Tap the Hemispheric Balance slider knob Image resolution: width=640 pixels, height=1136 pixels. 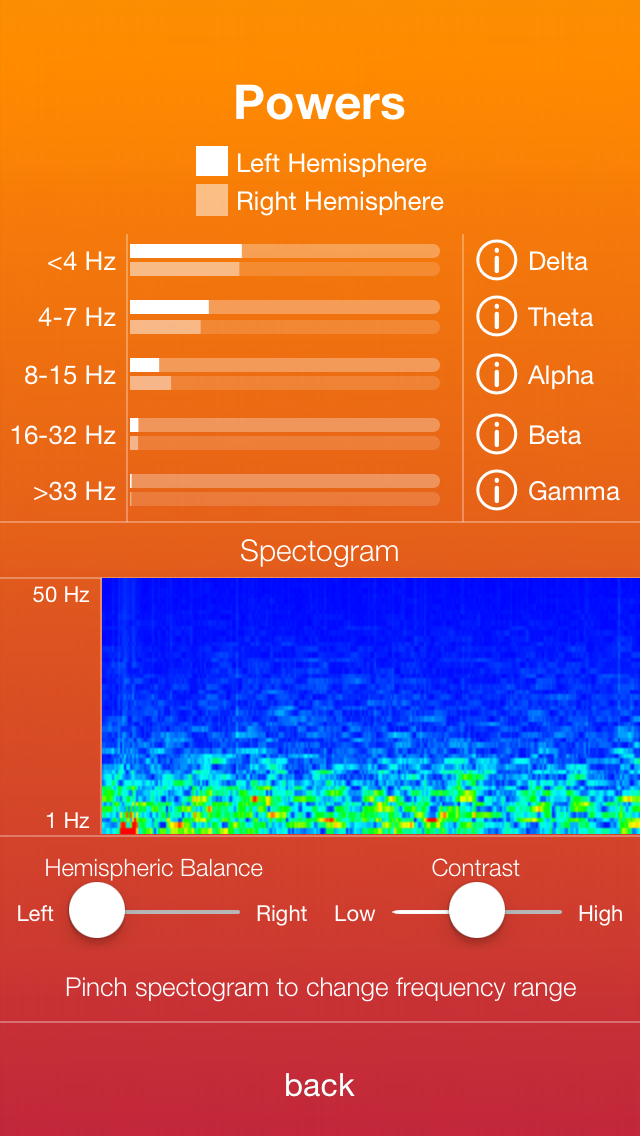pos(97,911)
